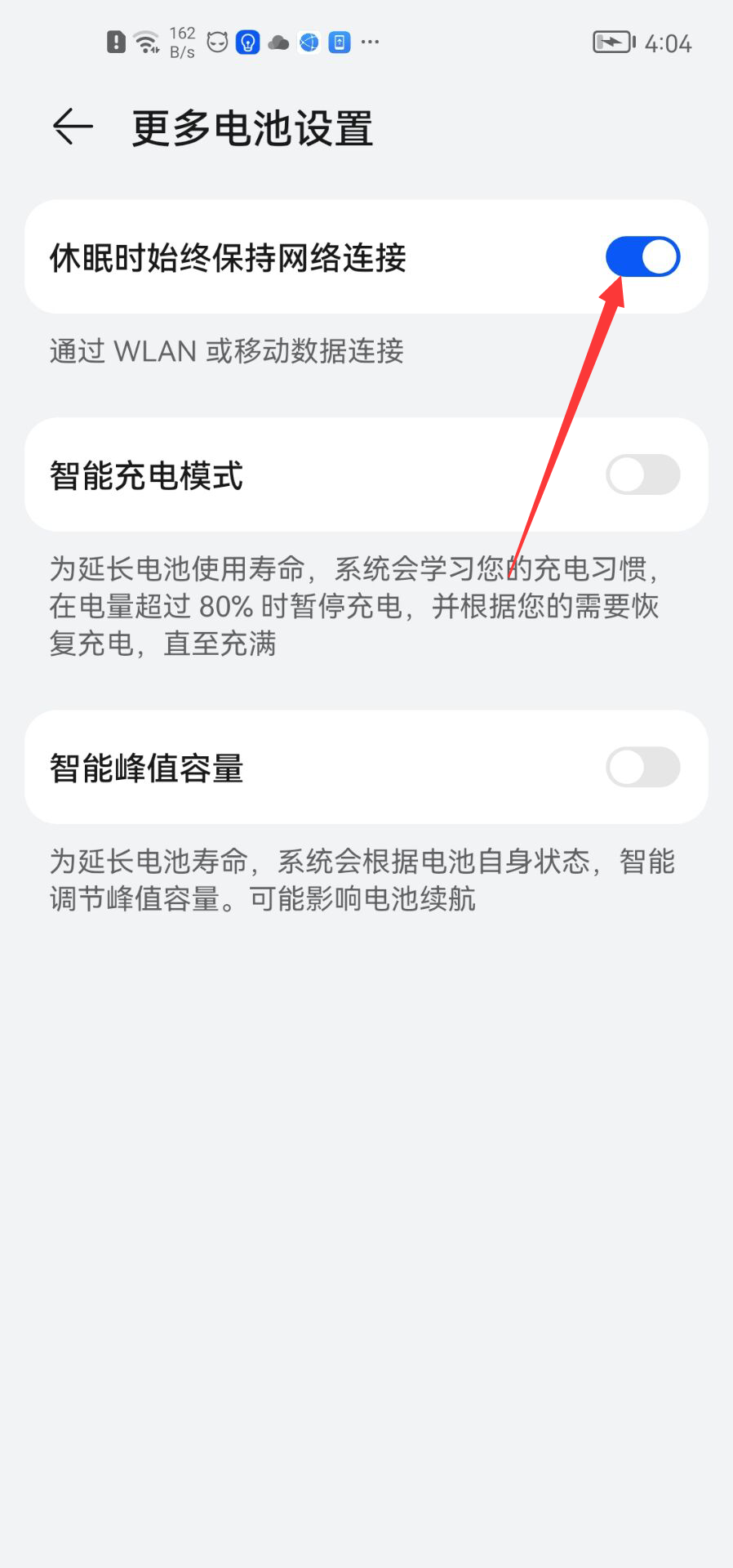This screenshot has height=1568, width=733.
Task: Turn on 智能峰值容量 switch
Action: click(642, 768)
